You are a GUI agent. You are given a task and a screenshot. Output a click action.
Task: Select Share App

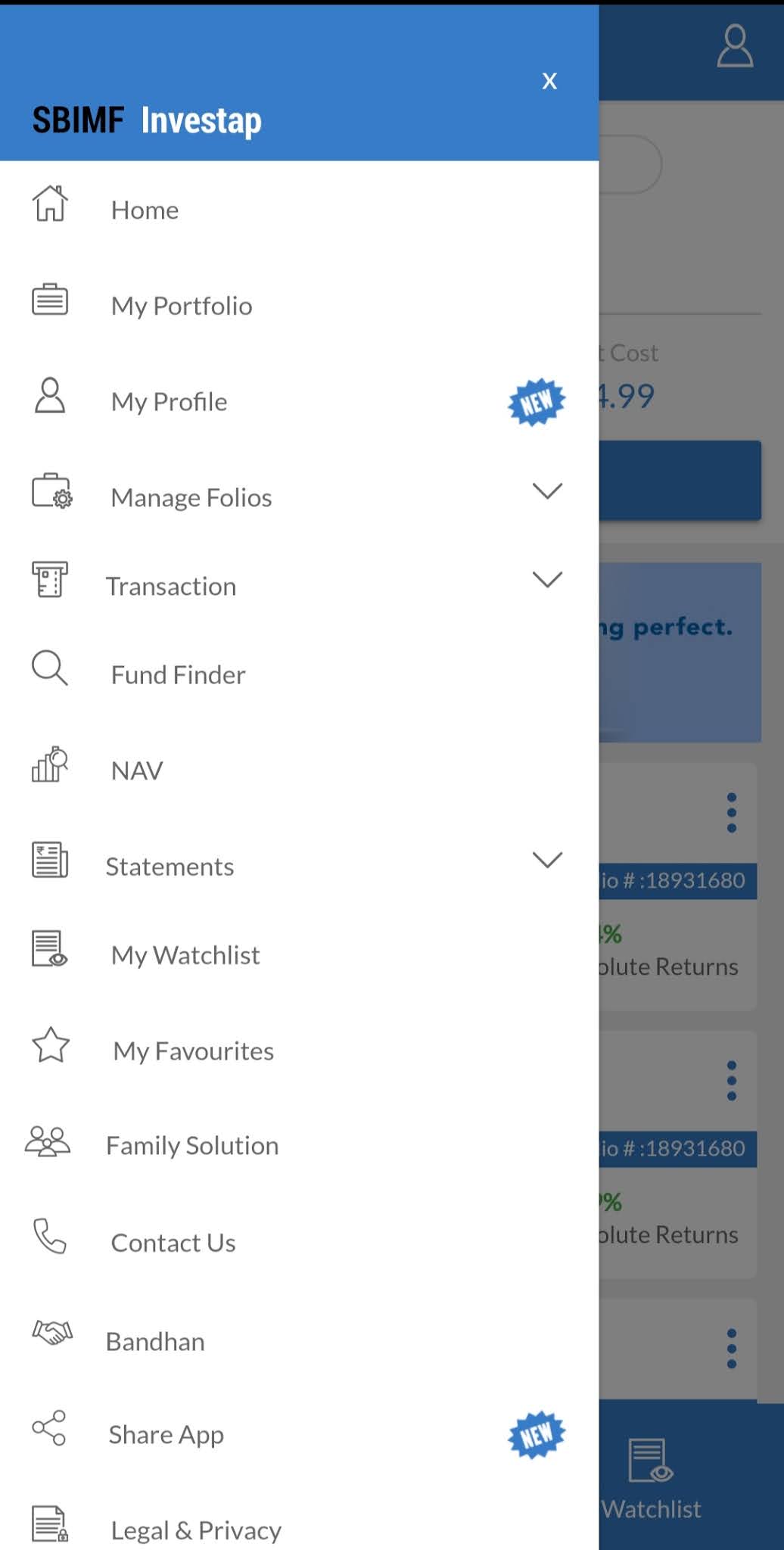166,1435
